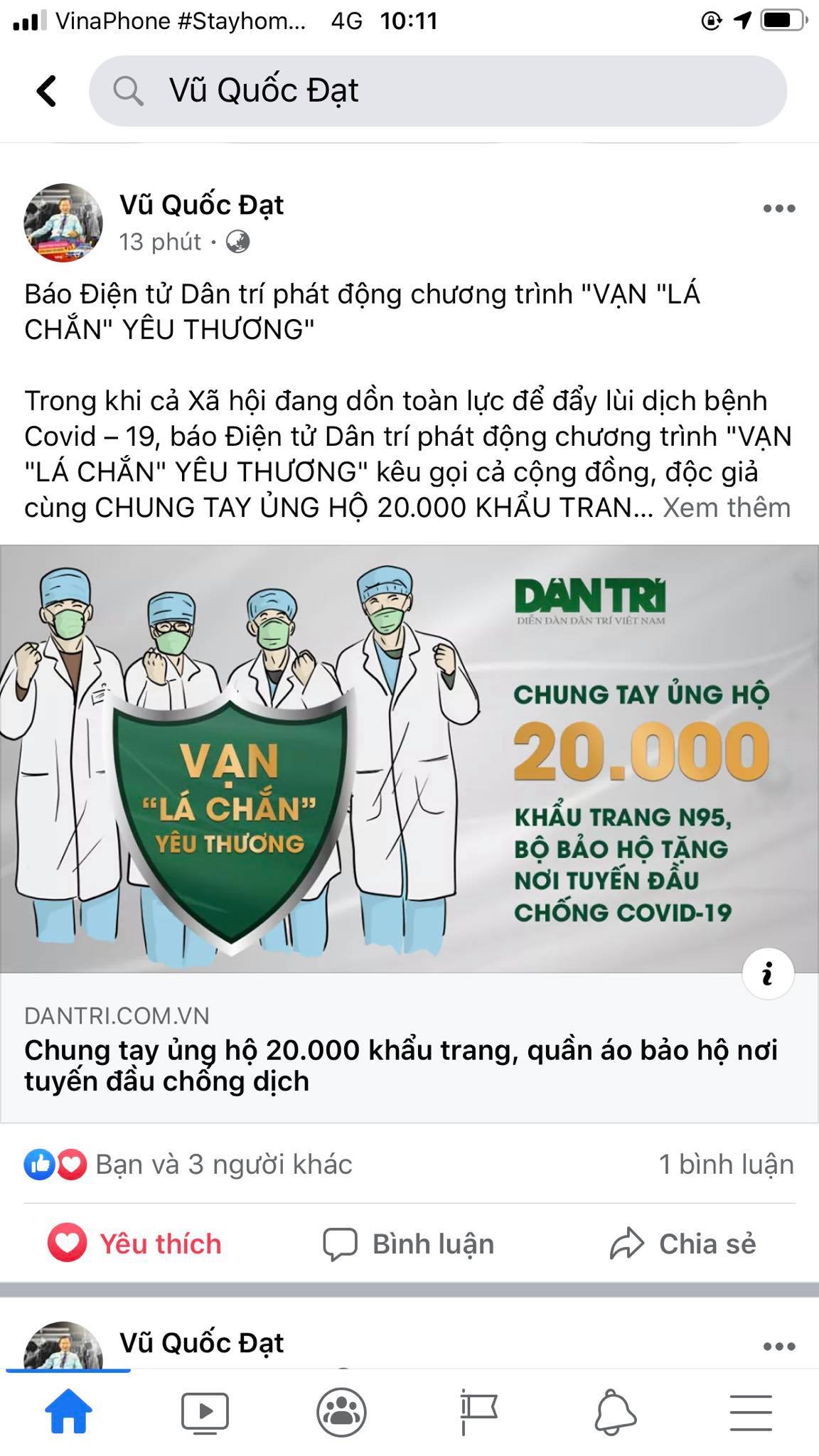Screen dimensions: 819x1456
Task: Expand the post text with Xem thêm
Action: (x=726, y=508)
